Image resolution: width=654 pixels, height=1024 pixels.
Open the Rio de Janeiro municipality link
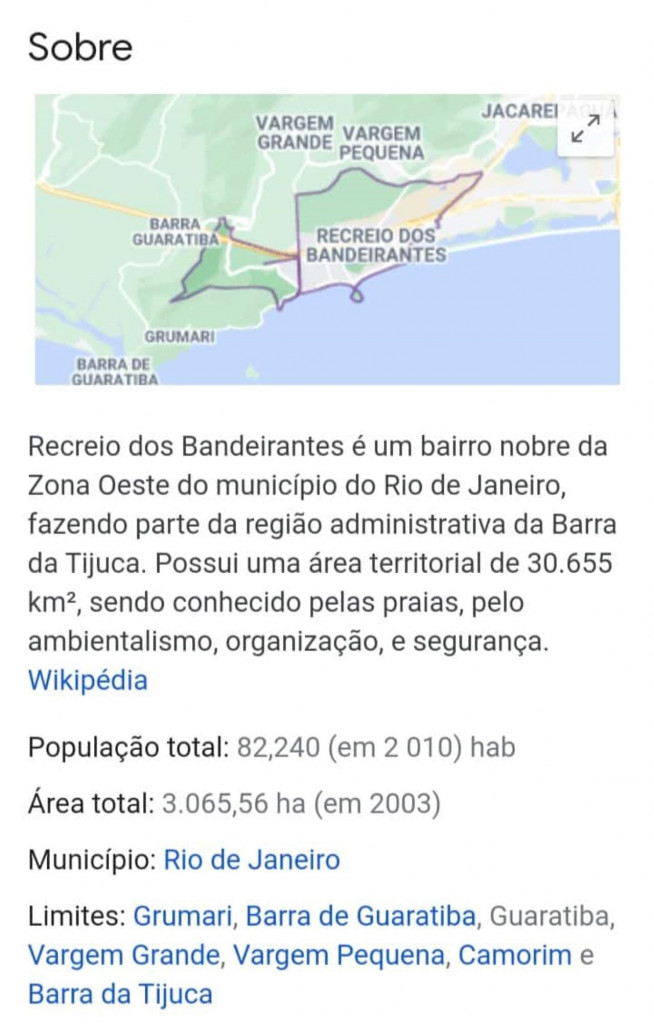[251, 860]
